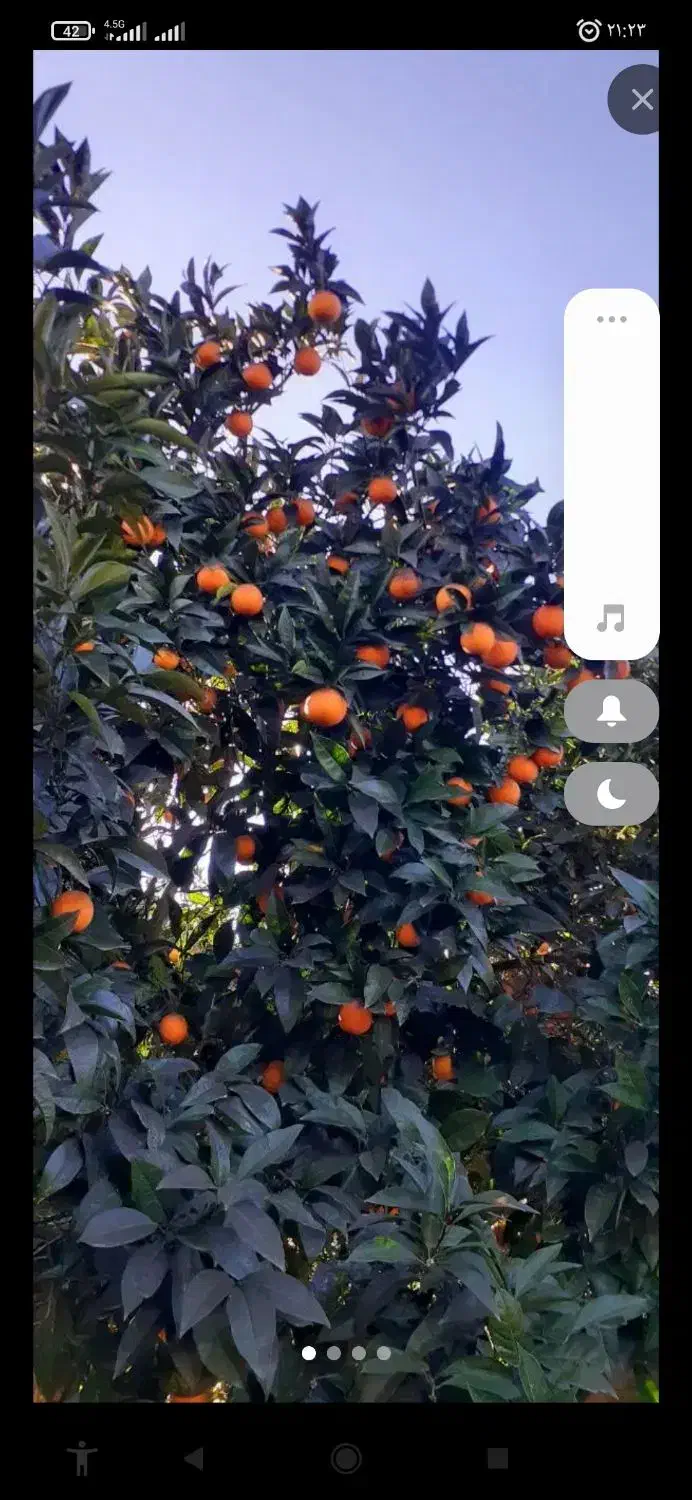Toggle the ringer bell mode

(611, 711)
